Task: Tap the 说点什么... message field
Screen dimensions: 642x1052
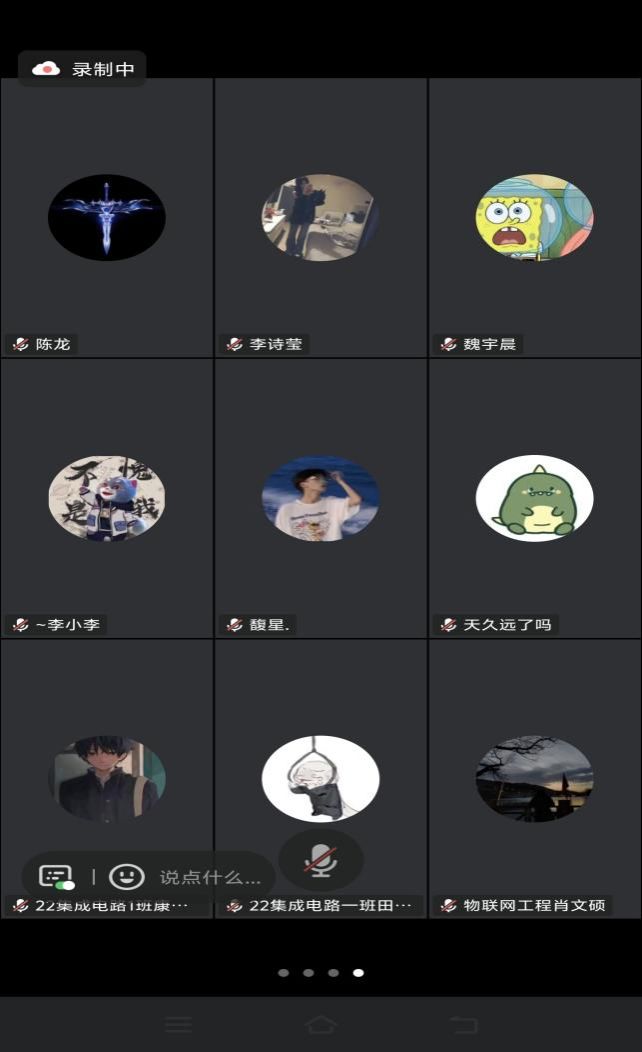Action: tap(210, 877)
